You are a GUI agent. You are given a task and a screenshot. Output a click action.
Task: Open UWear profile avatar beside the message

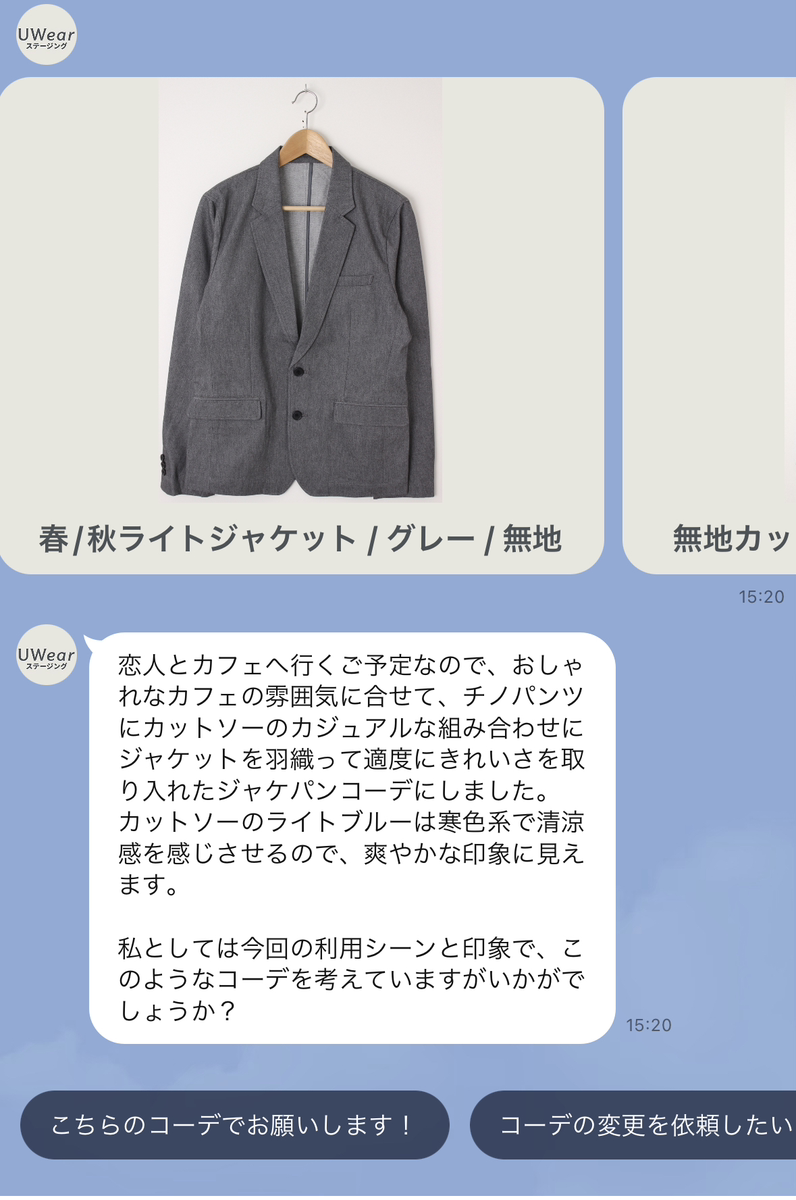tap(47, 655)
